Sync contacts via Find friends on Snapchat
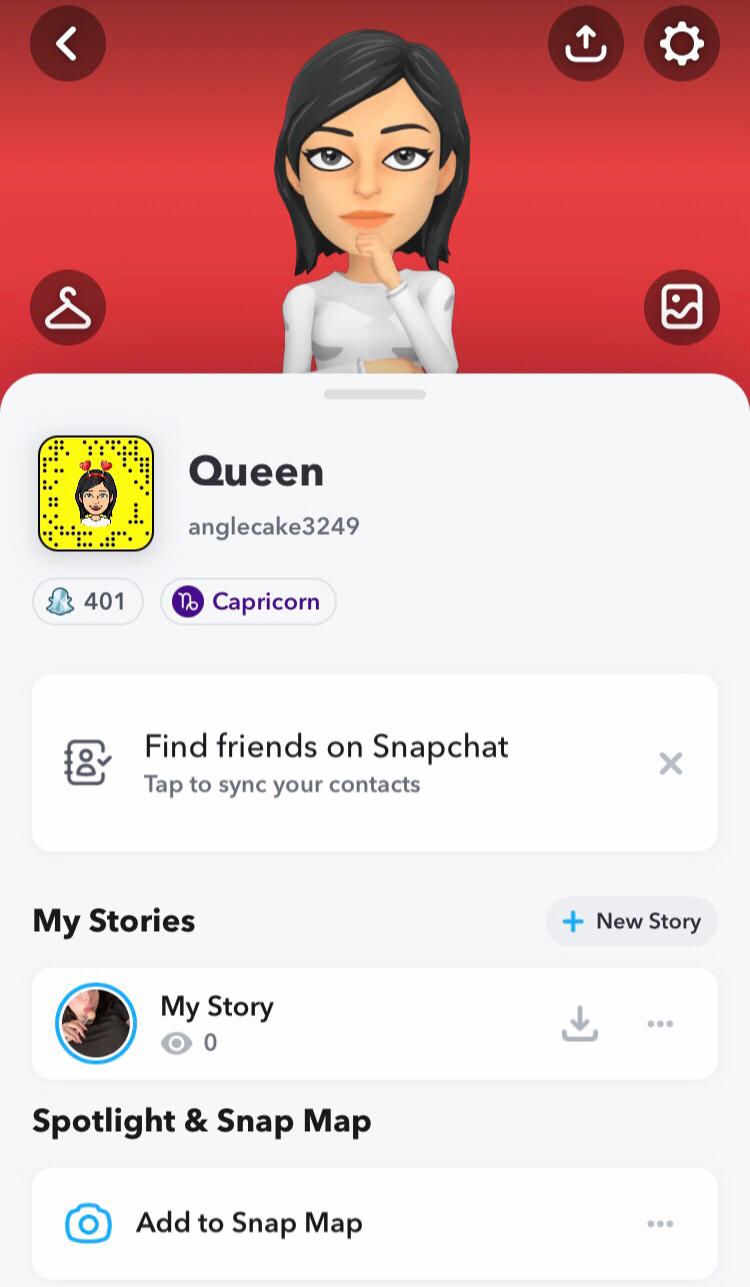The height and width of the screenshot is (1287, 750). pos(326,763)
